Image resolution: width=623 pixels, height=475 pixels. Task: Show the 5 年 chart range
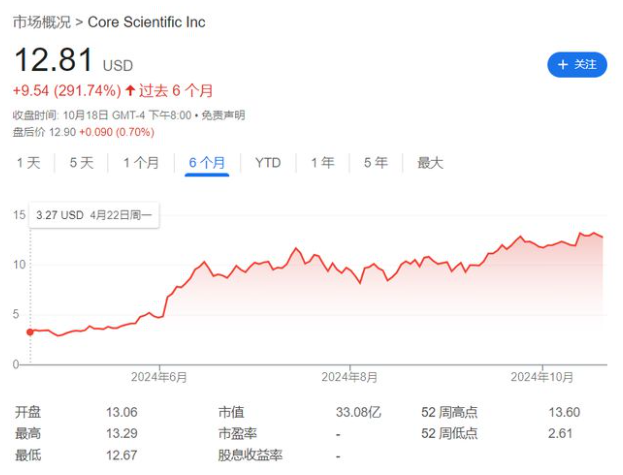click(x=375, y=163)
